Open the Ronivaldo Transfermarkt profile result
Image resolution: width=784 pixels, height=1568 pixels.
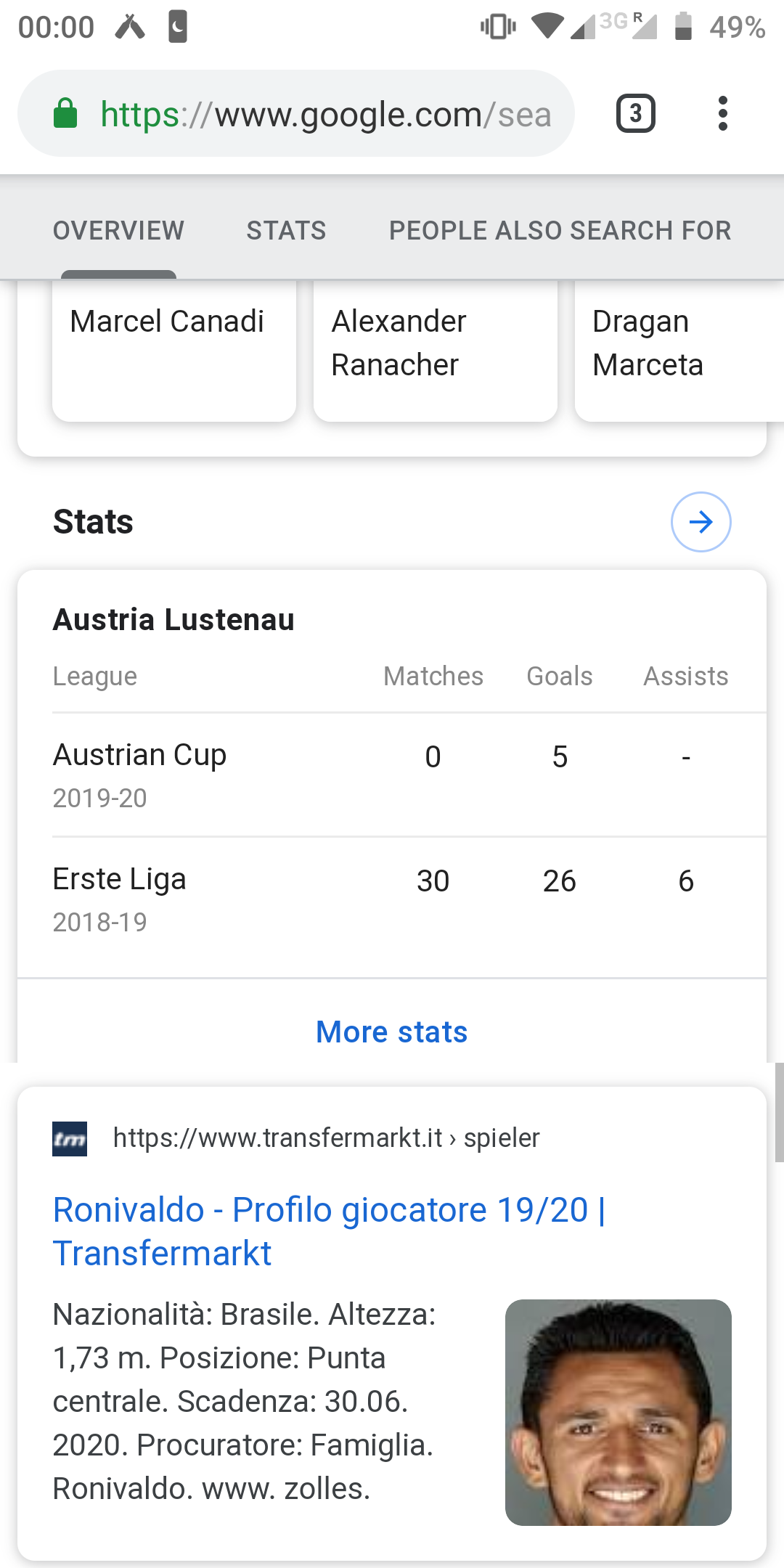pyautogui.click(x=330, y=1231)
